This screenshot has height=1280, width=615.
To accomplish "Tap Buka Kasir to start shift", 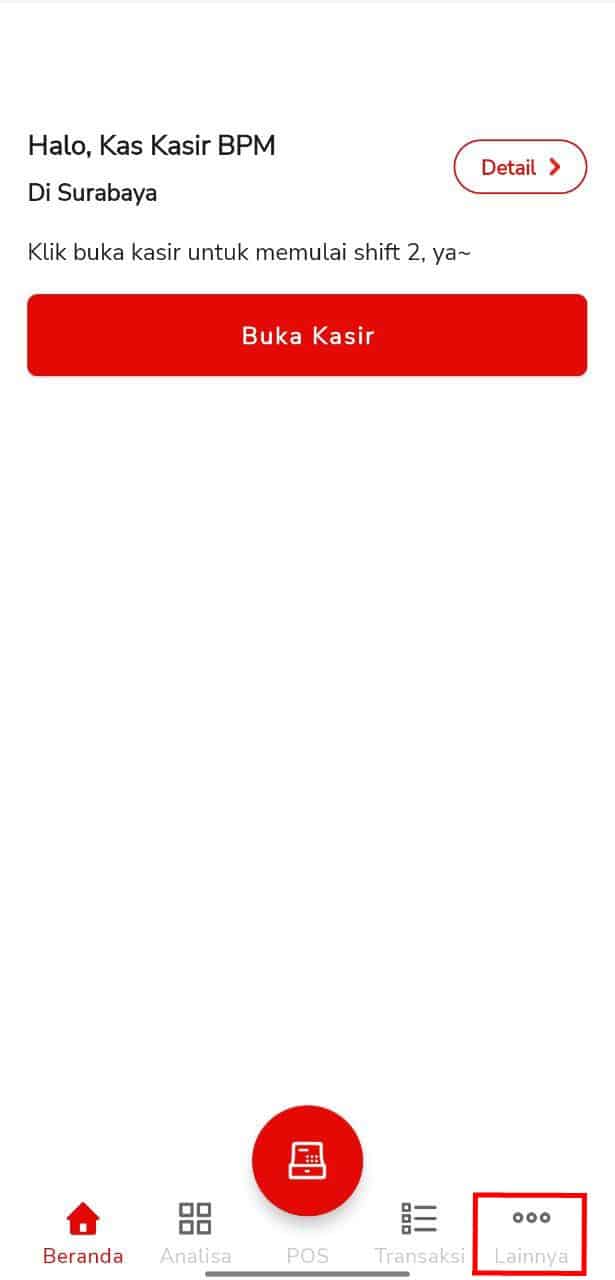I will [307, 335].
